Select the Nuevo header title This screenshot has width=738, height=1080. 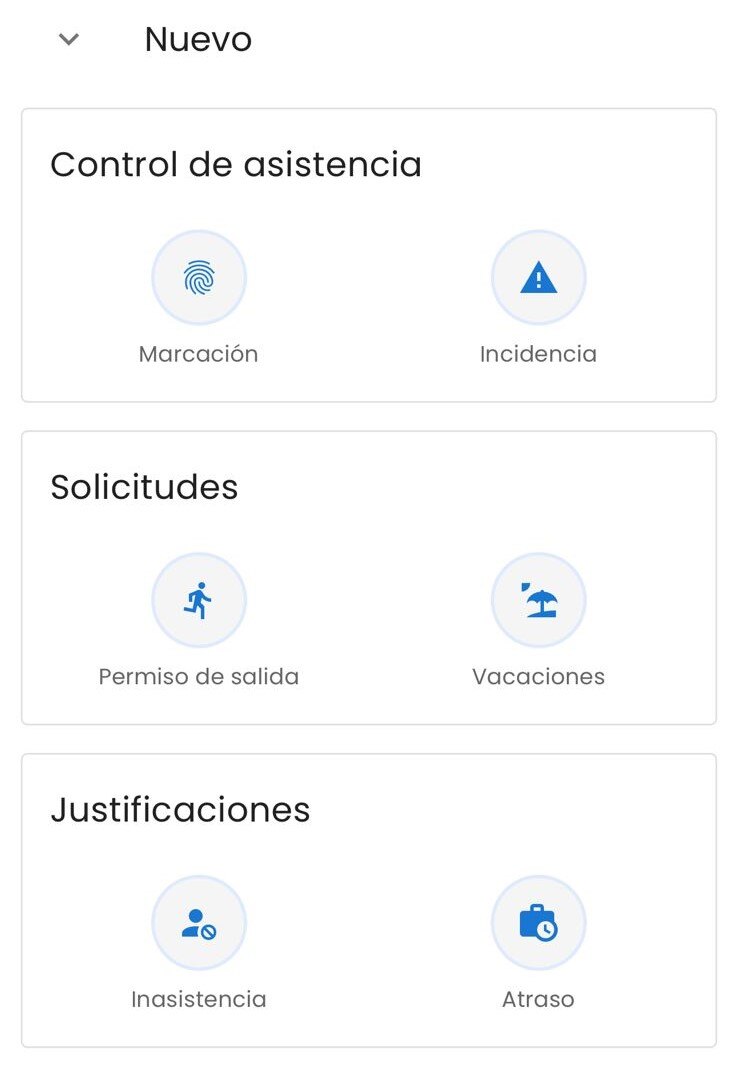(x=197, y=39)
